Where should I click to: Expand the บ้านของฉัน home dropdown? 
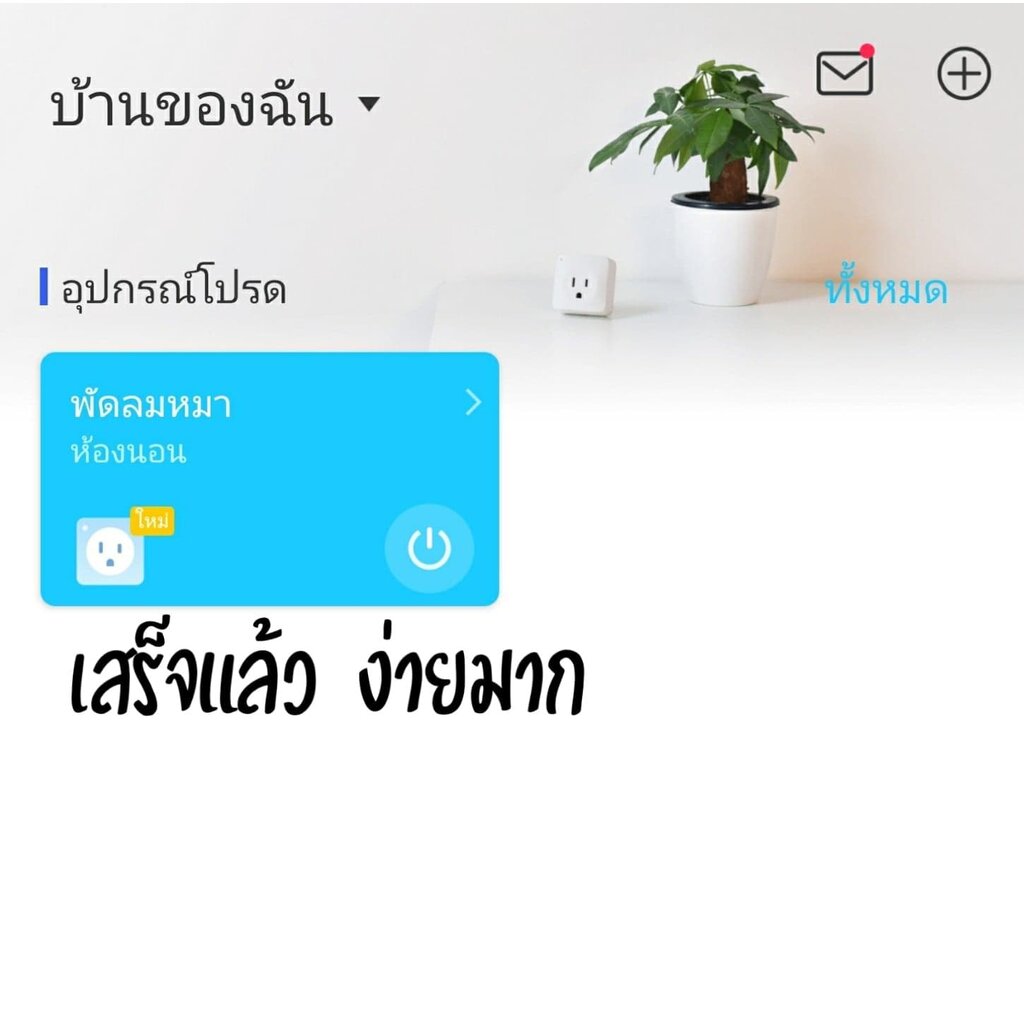coord(214,106)
